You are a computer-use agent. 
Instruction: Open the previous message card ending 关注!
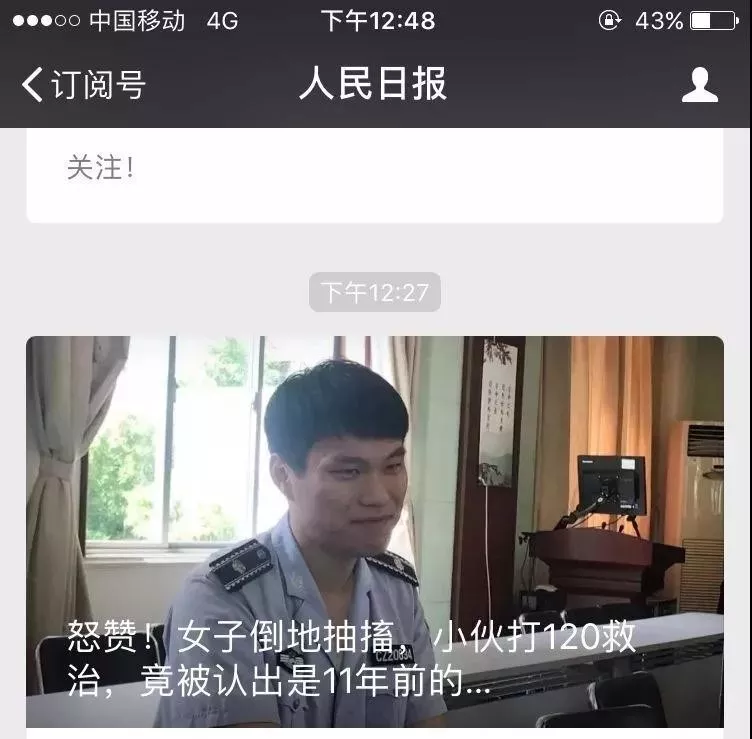coord(375,176)
